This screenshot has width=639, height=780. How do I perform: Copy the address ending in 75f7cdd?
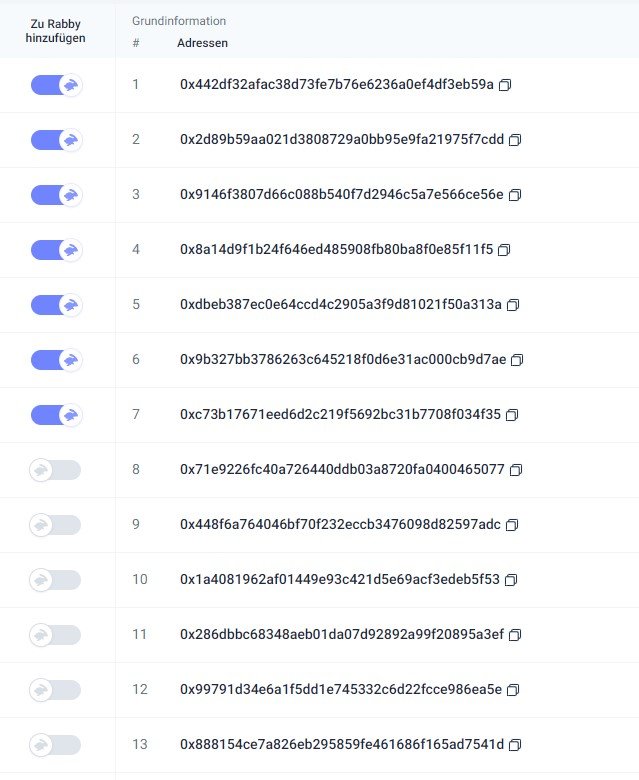tap(515, 140)
